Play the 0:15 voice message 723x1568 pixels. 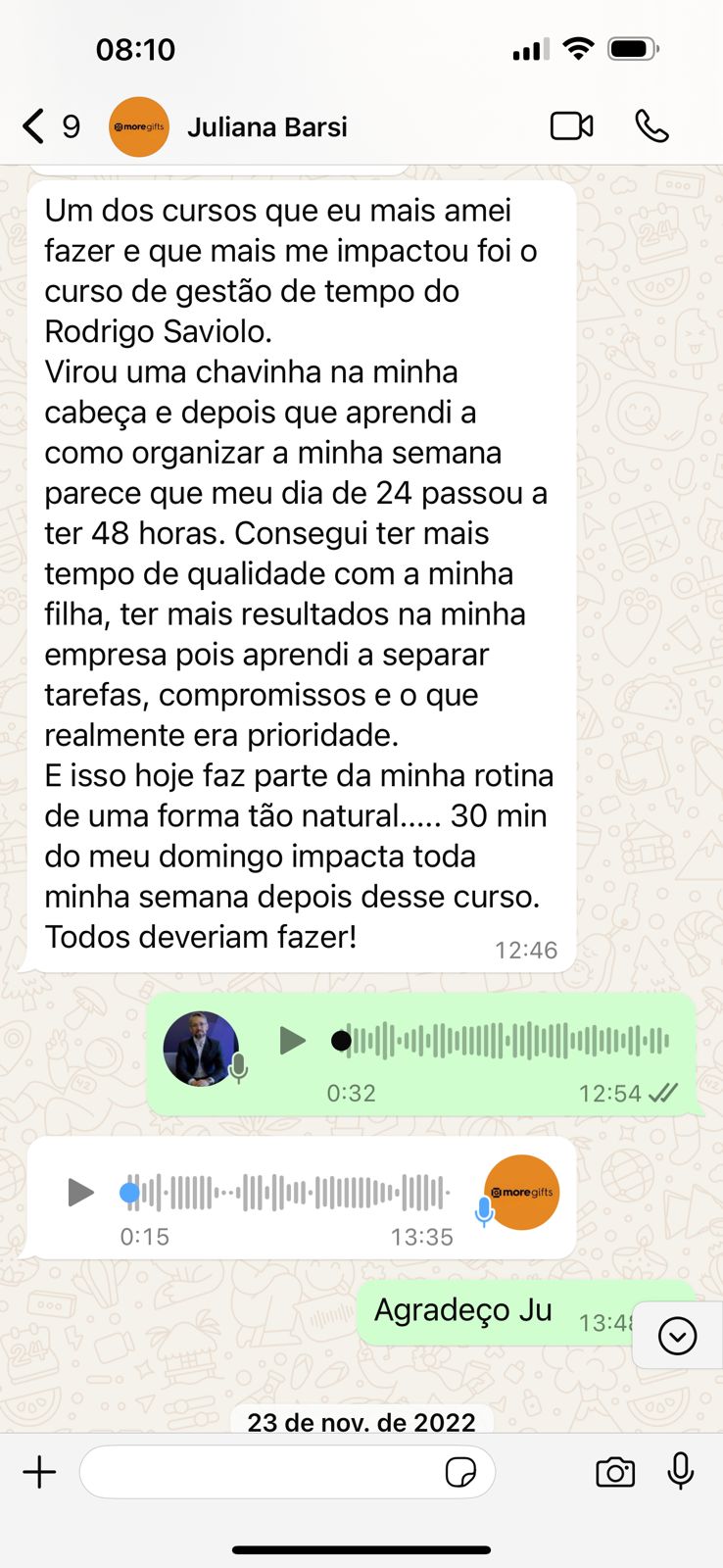79,1193
